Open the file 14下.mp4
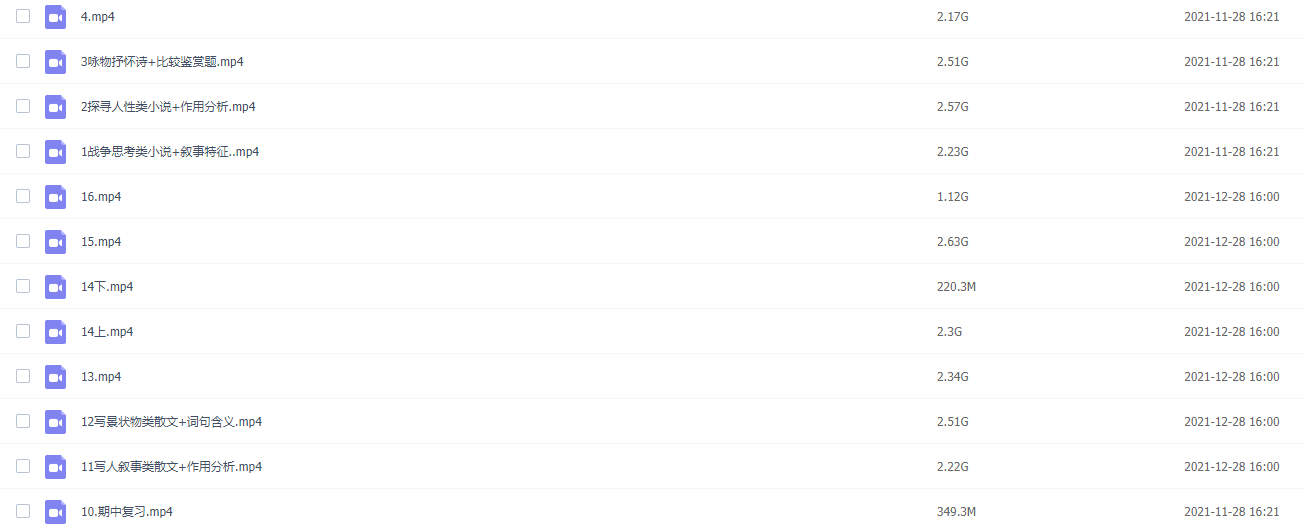 coord(107,287)
